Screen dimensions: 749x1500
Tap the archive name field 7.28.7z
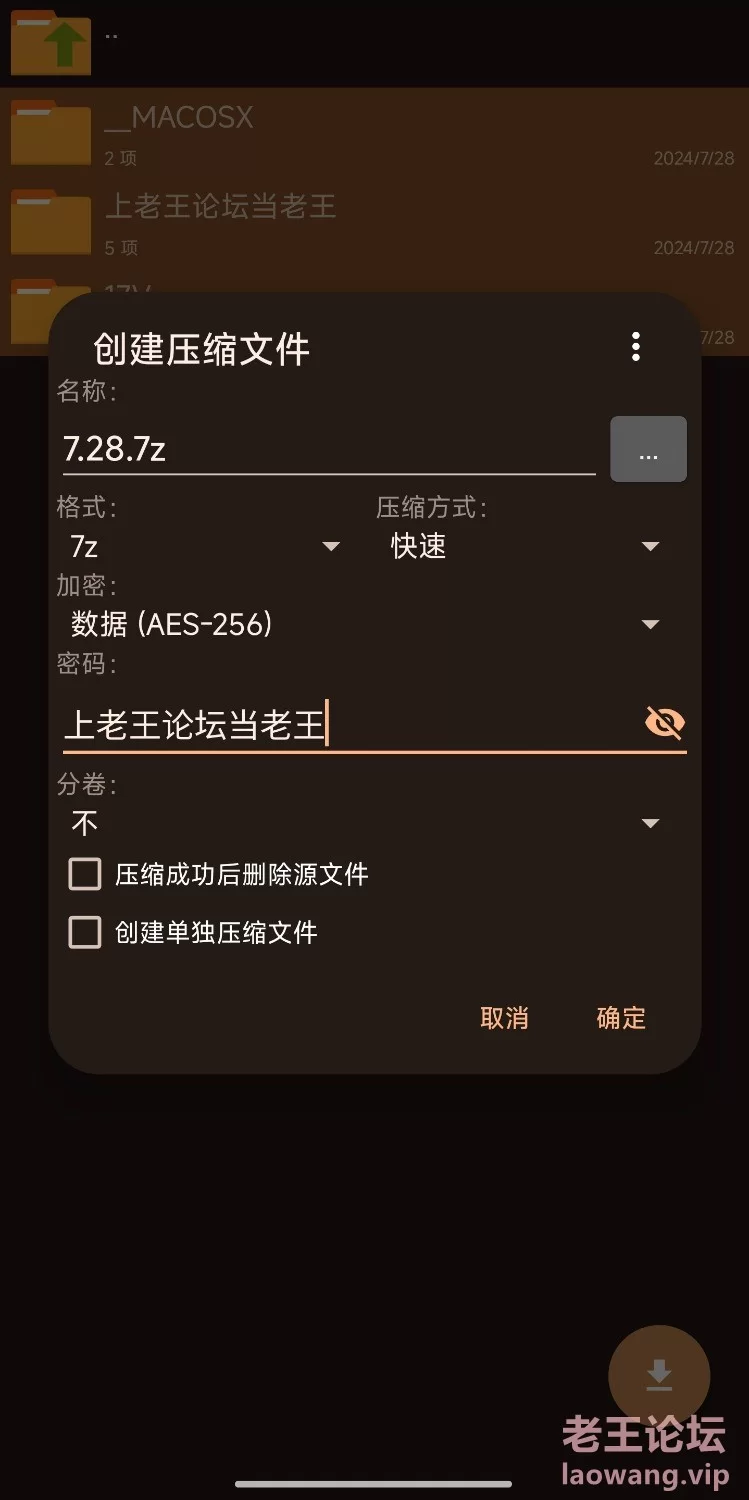coord(328,450)
